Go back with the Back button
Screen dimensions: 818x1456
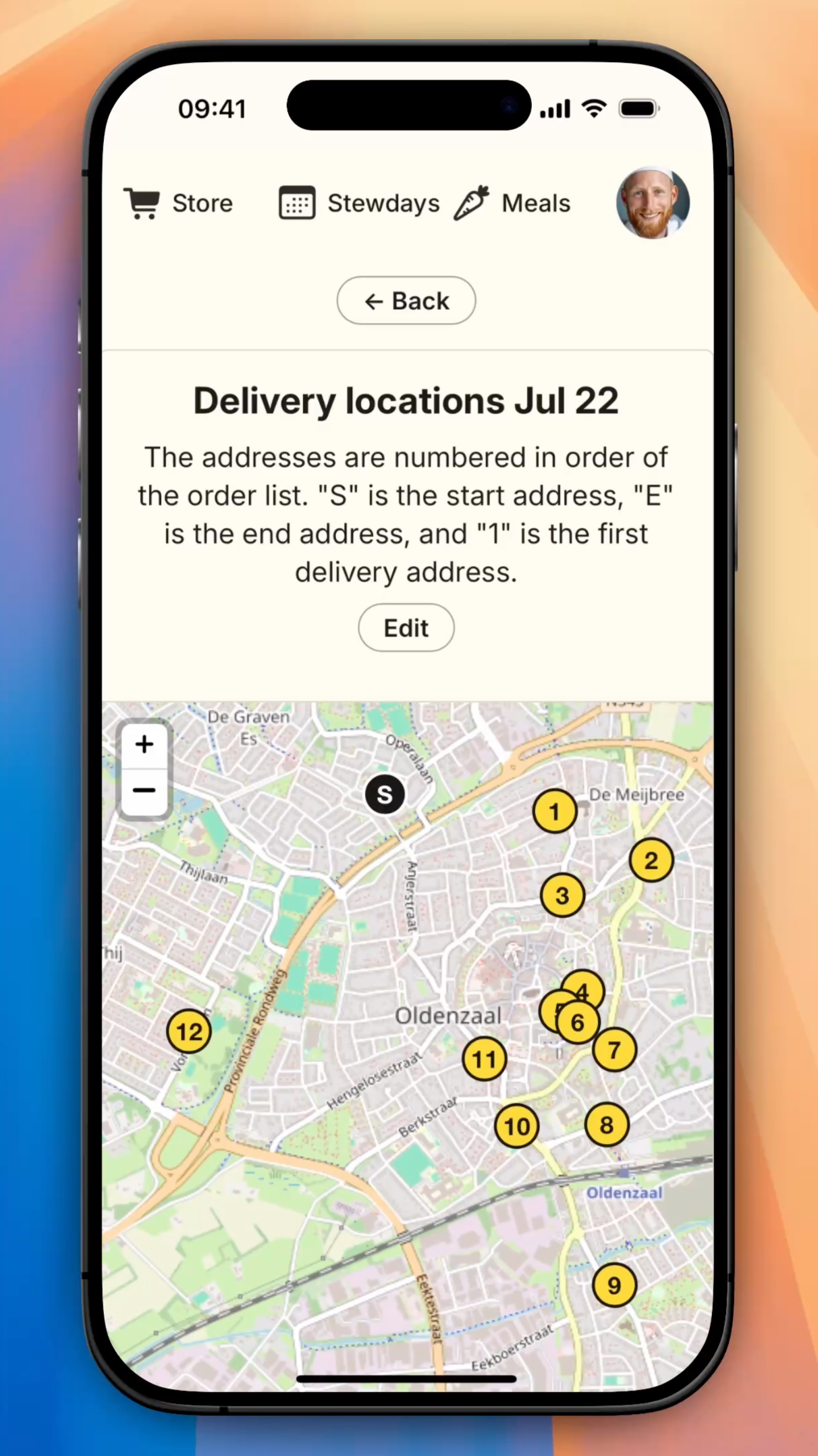coord(406,301)
